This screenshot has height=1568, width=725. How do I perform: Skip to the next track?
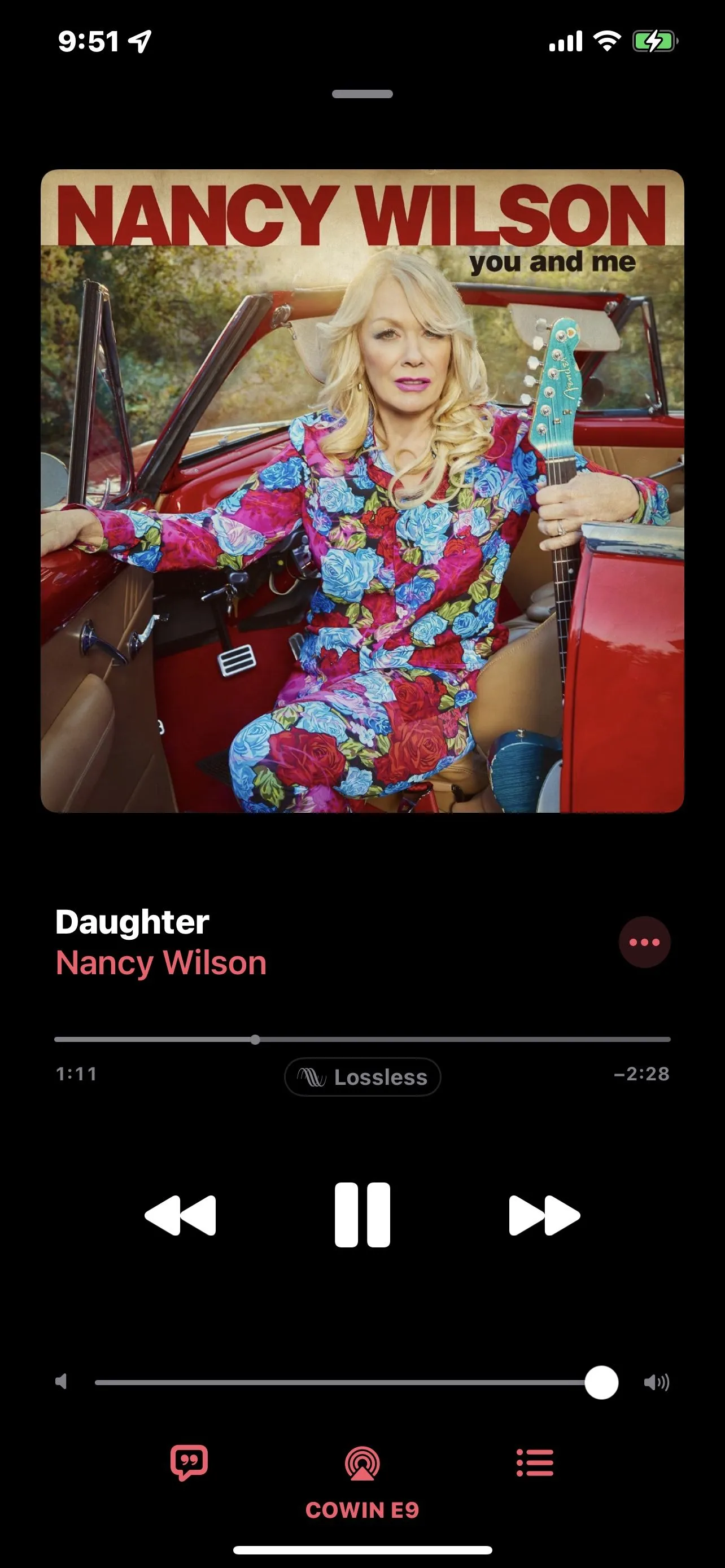tap(544, 1215)
